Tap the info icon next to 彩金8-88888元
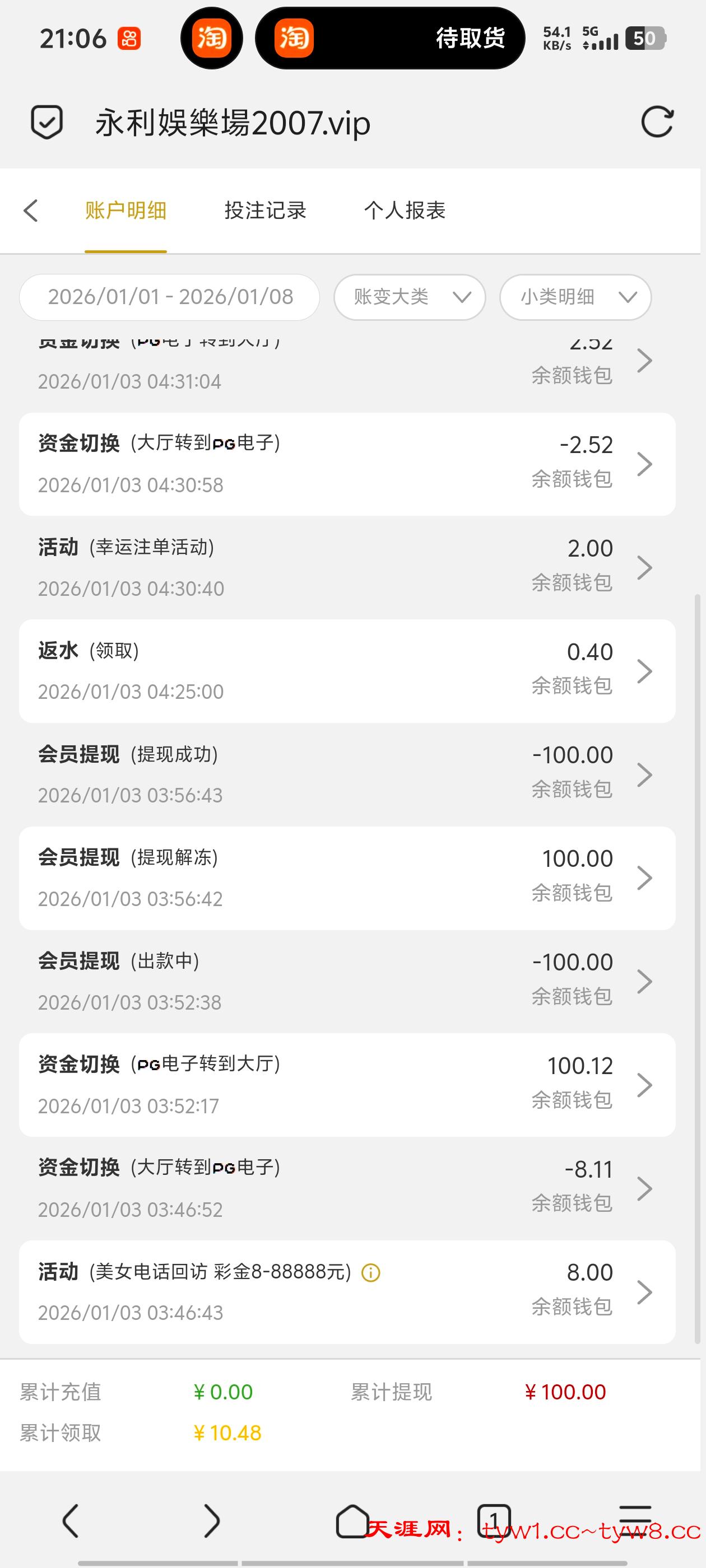Image resolution: width=706 pixels, height=1568 pixels. [x=371, y=1273]
